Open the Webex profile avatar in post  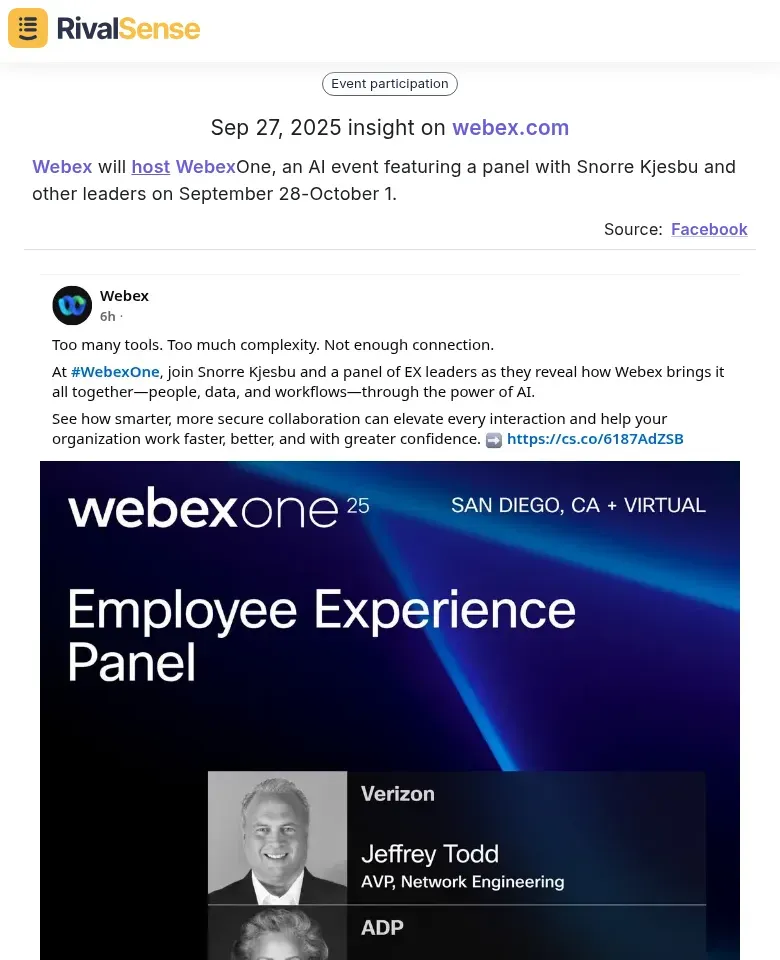[72, 305]
